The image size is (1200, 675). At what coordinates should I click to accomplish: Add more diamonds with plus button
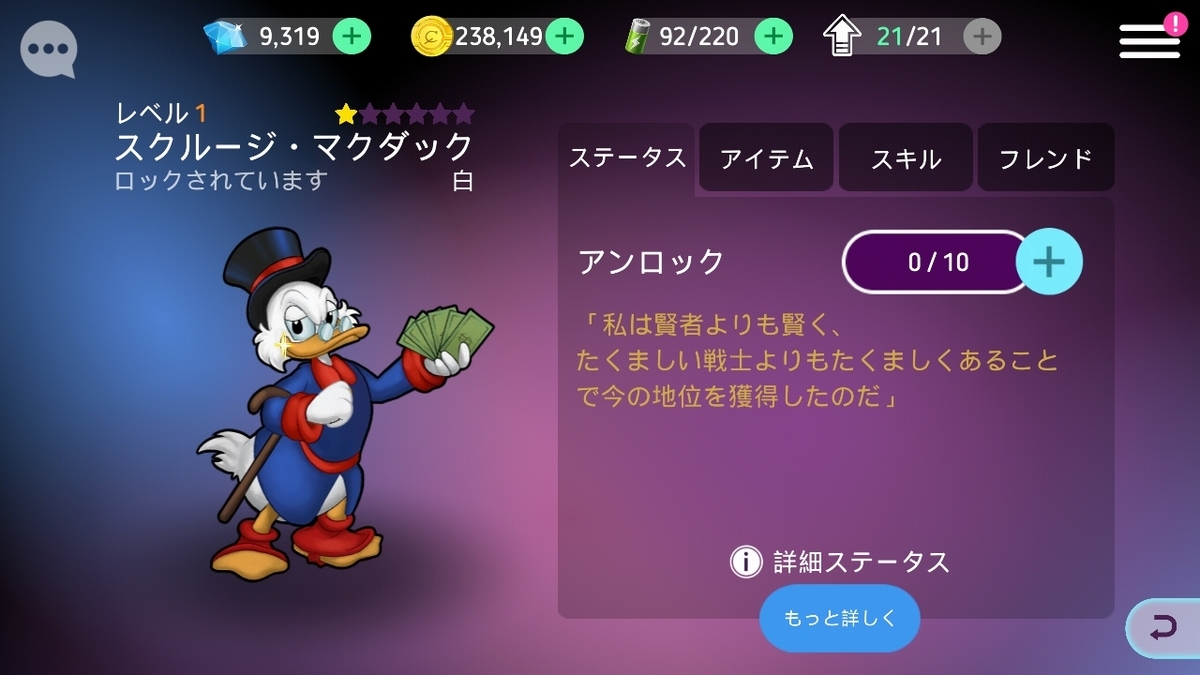click(350, 38)
